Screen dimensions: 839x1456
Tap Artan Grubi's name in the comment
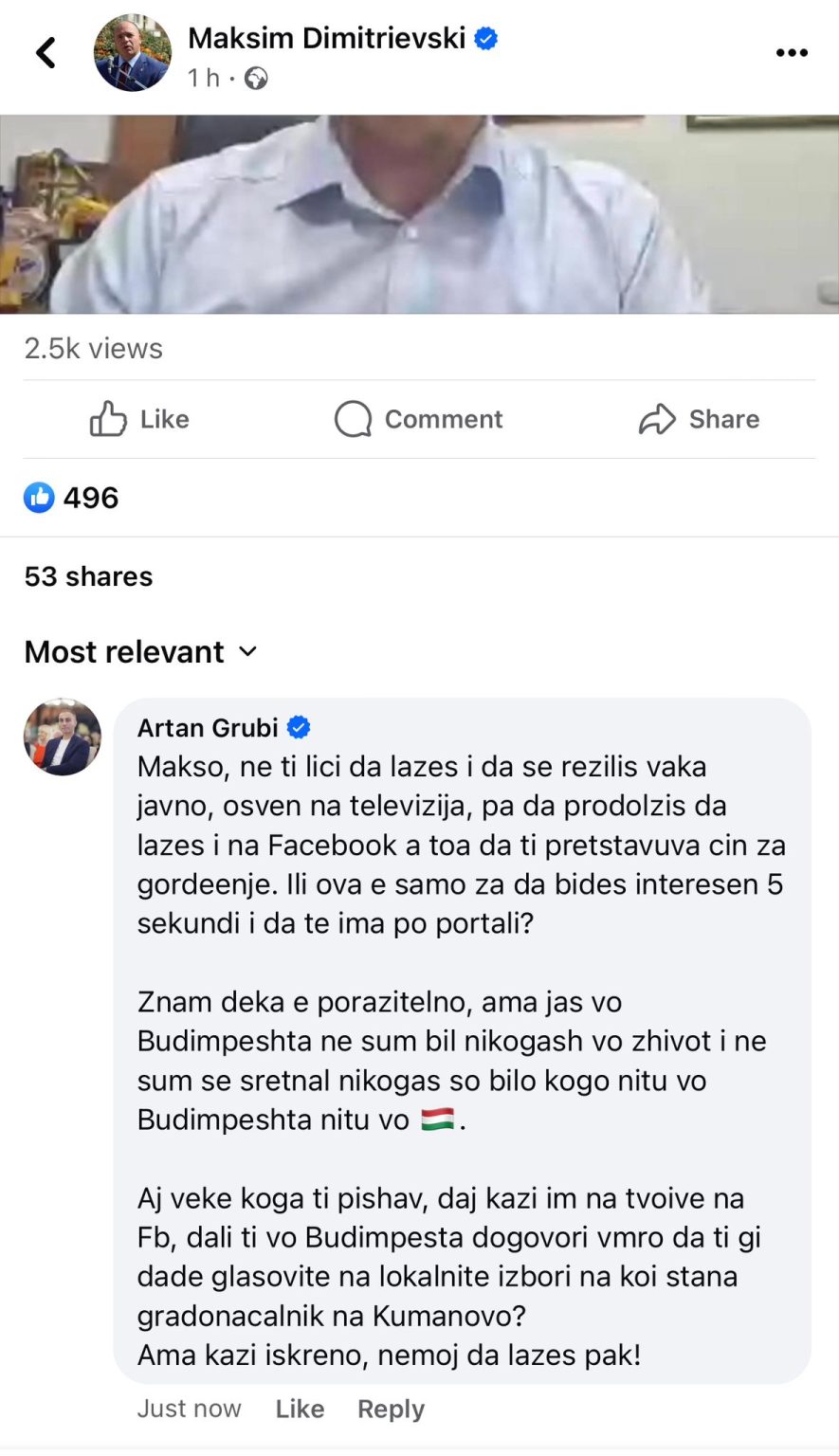tap(208, 727)
